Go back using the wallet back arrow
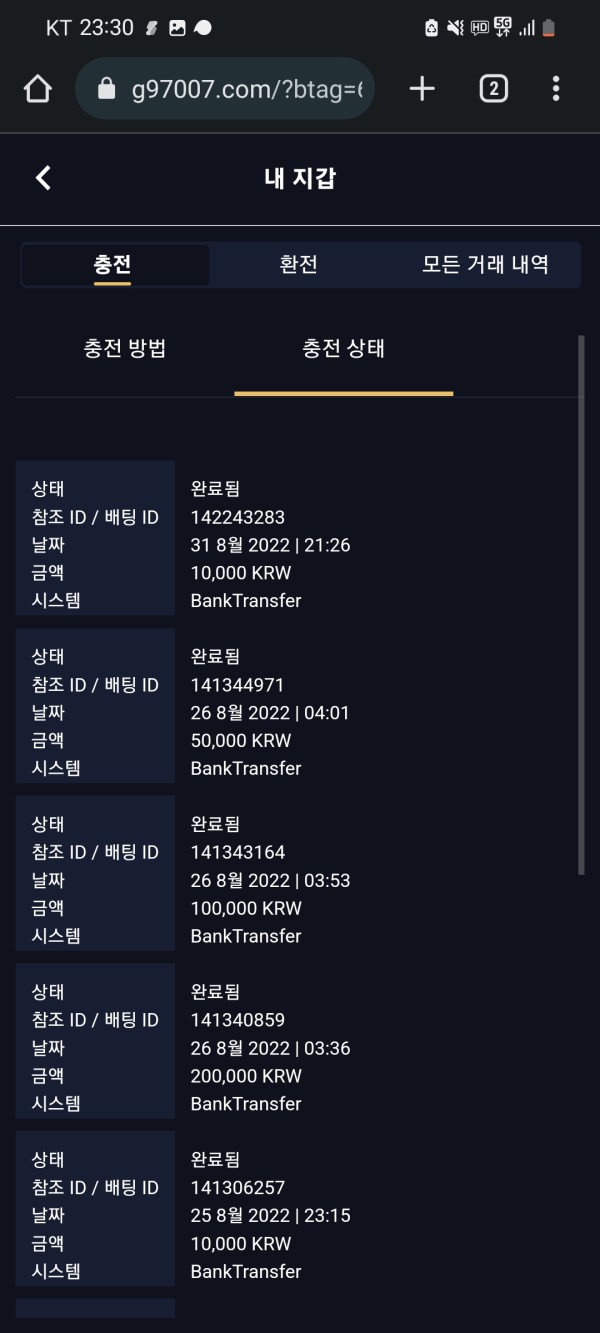The height and width of the screenshot is (1333, 600). pos(43,178)
